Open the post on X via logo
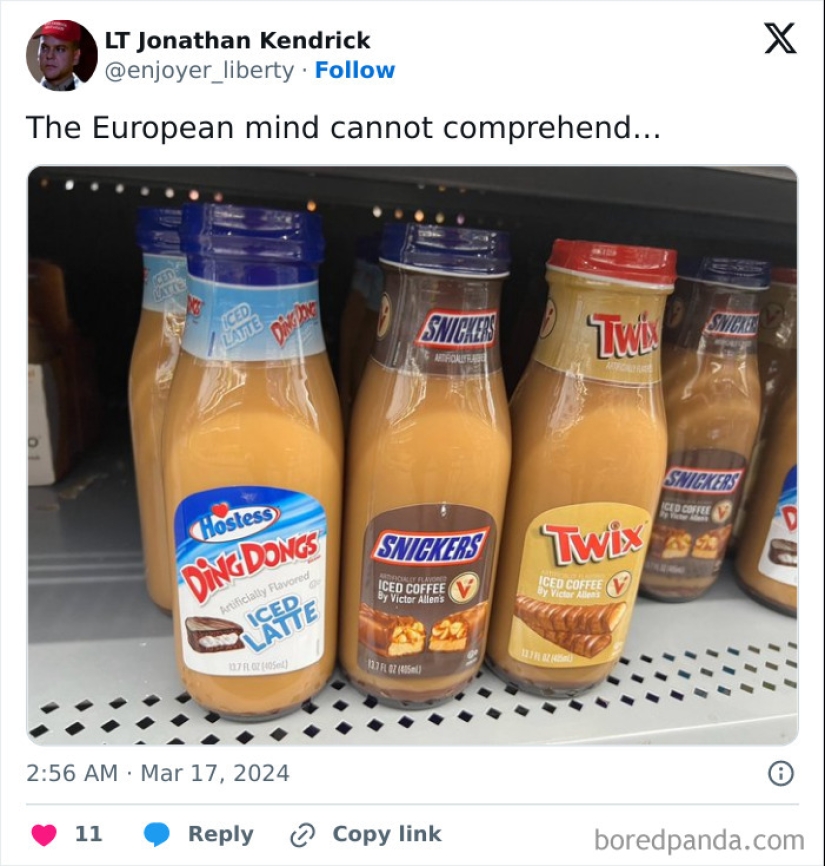825x866 pixels. [779, 39]
